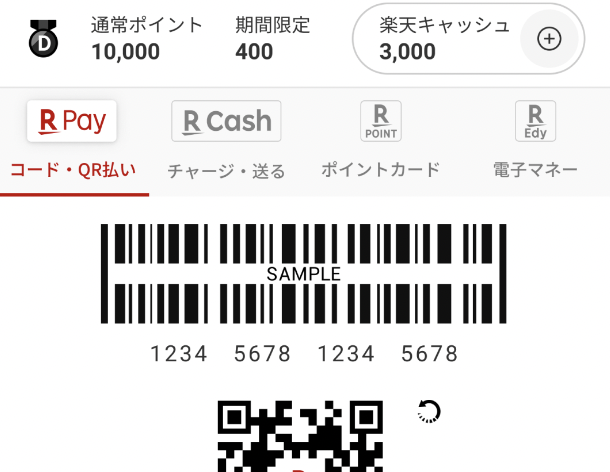The image size is (610, 472).
Task: Go to the 電子マネー tab
Action: point(535,143)
